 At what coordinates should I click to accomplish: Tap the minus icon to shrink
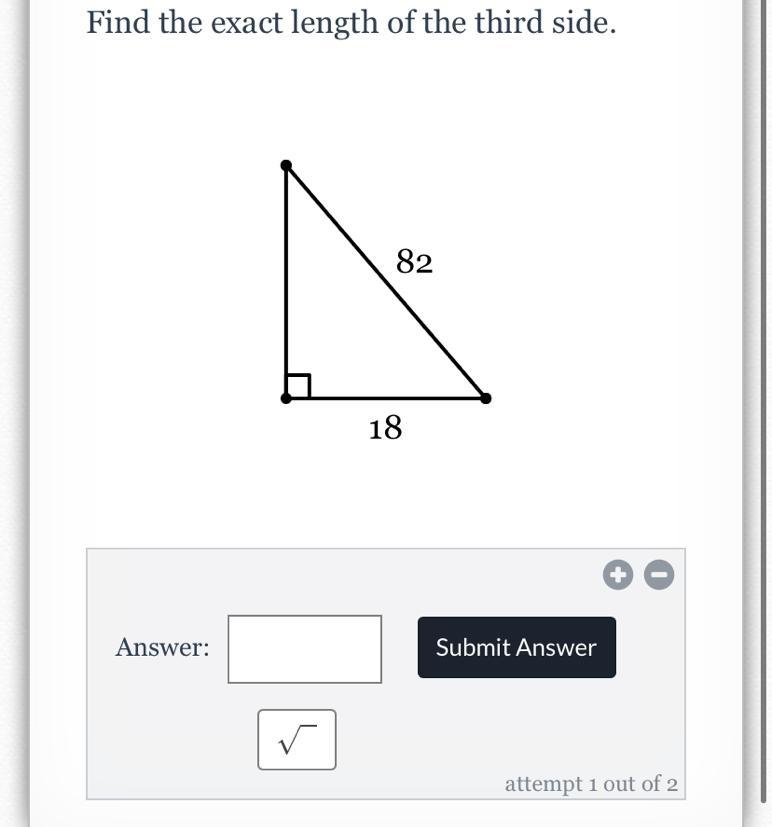pos(658,575)
